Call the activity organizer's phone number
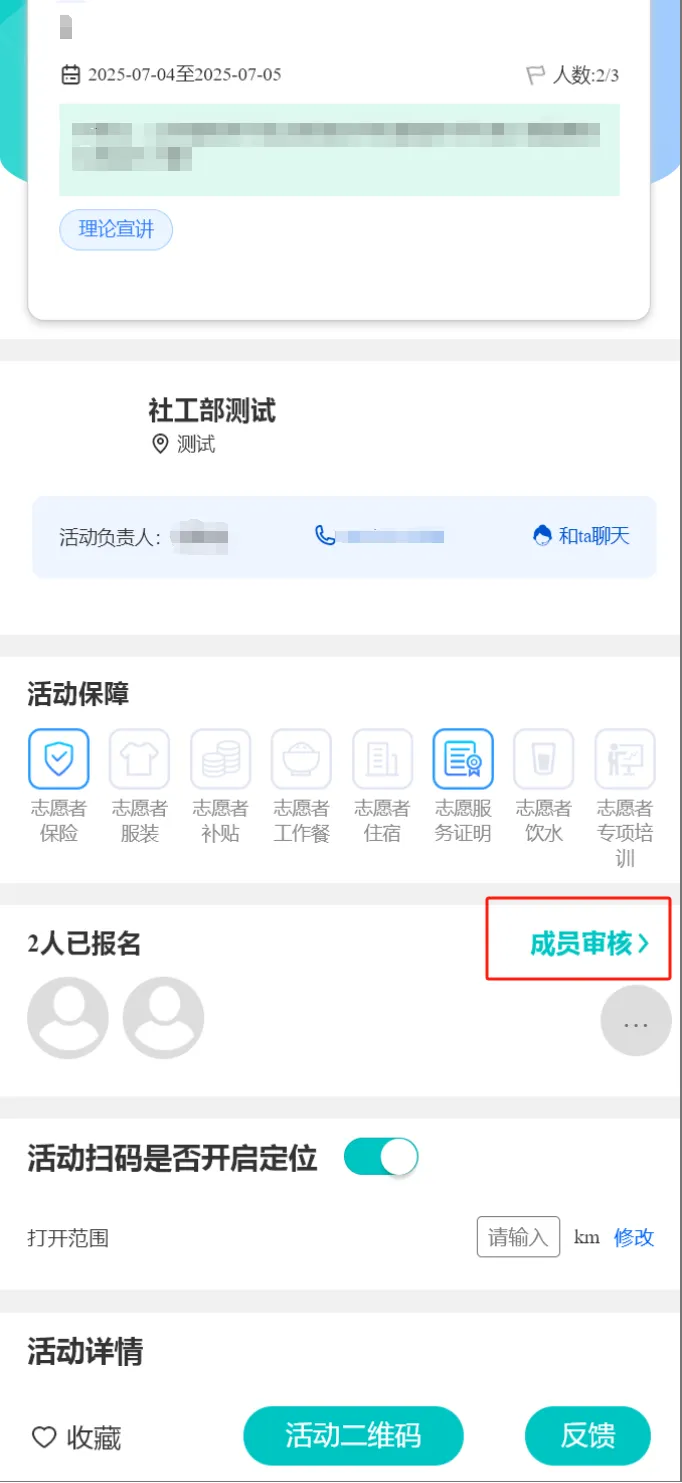Screen dimensions: 682x1483 (x=379, y=536)
